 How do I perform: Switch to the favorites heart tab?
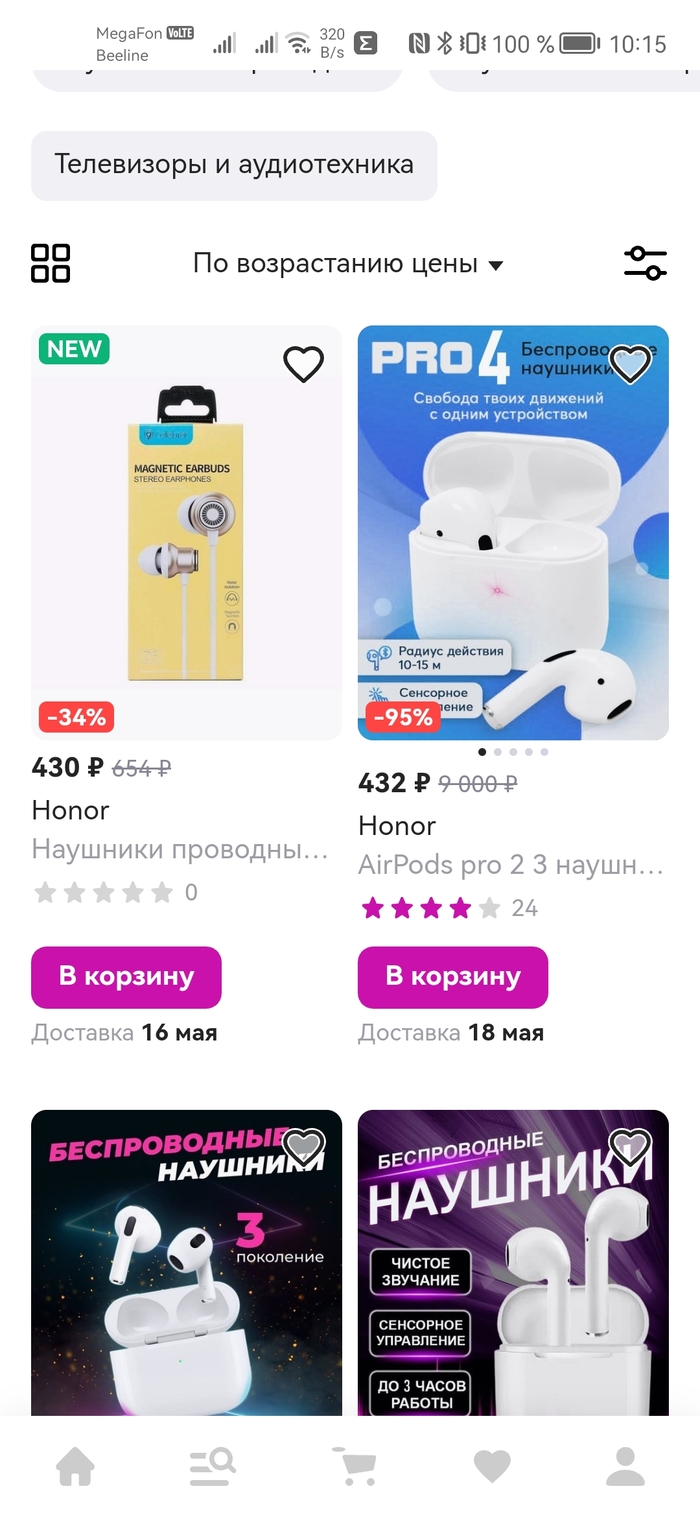[x=491, y=1467]
